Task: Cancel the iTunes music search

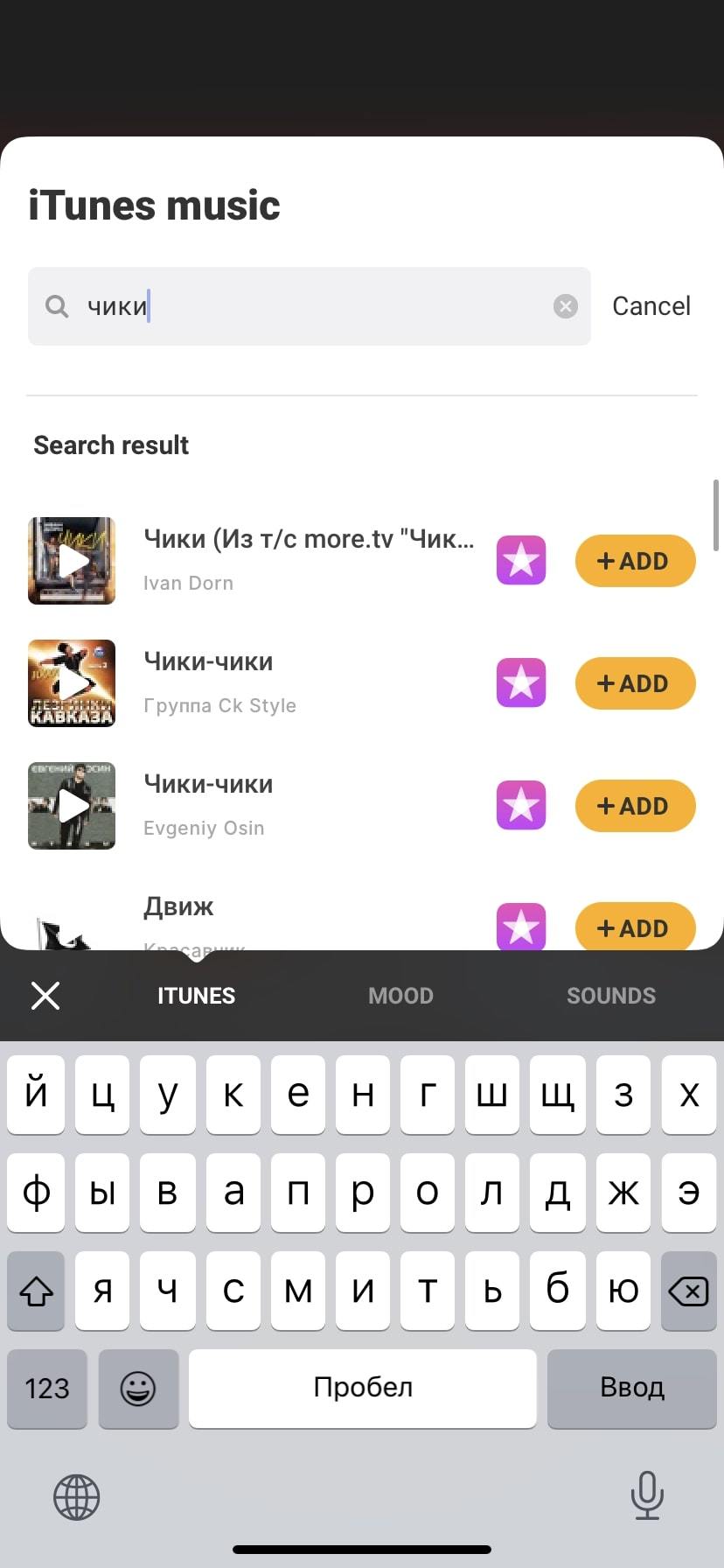Action: pos(651,306)
